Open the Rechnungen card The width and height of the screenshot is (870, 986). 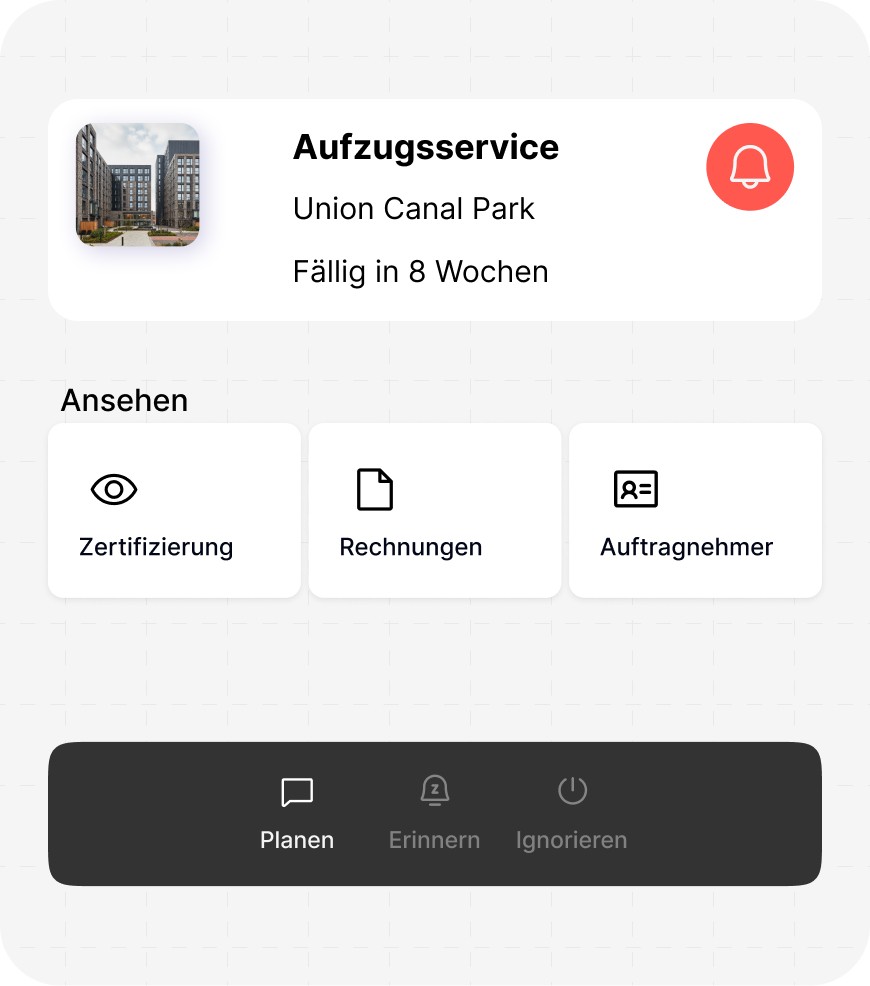(434, 510)
